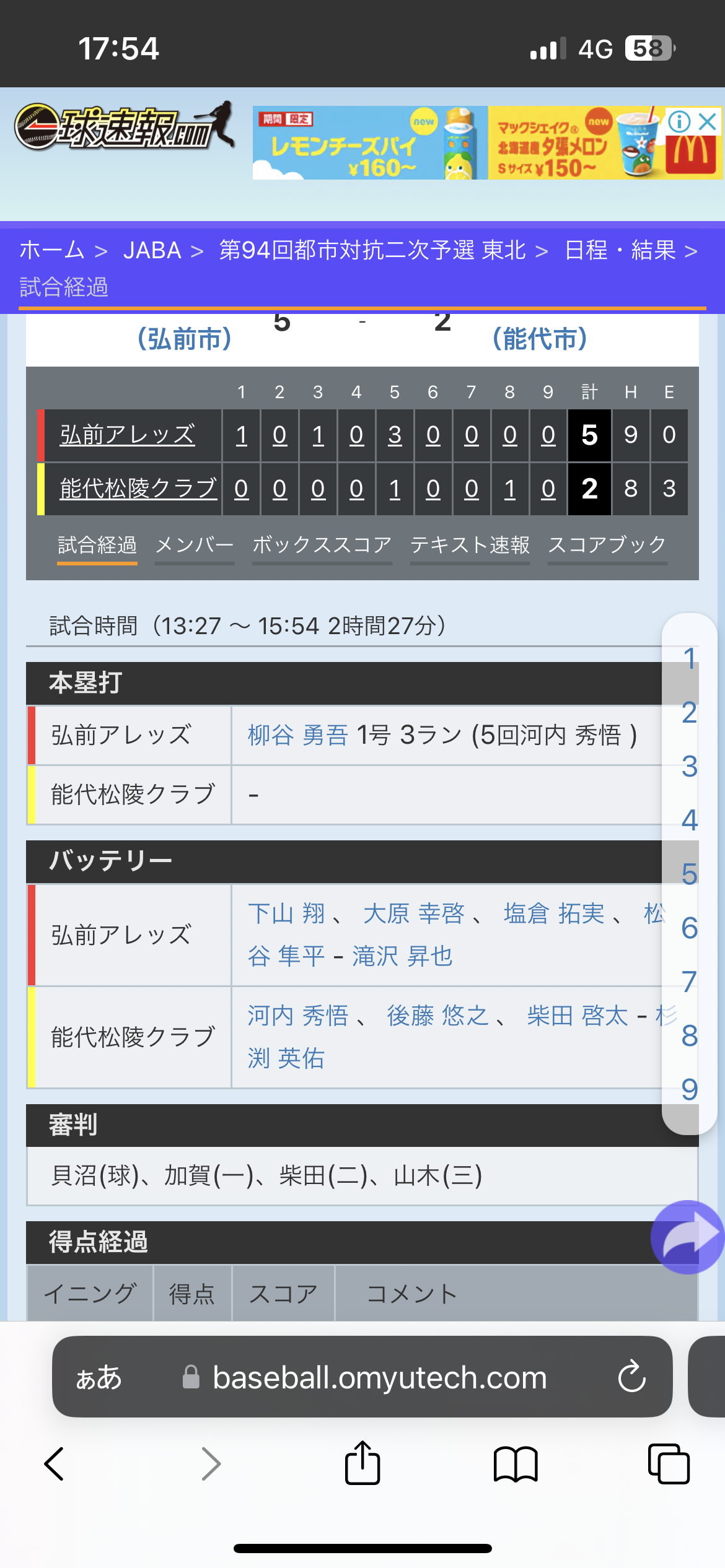
Task: Open pitcher 後藤 悠之 profile
Action: click(437, 1016)
